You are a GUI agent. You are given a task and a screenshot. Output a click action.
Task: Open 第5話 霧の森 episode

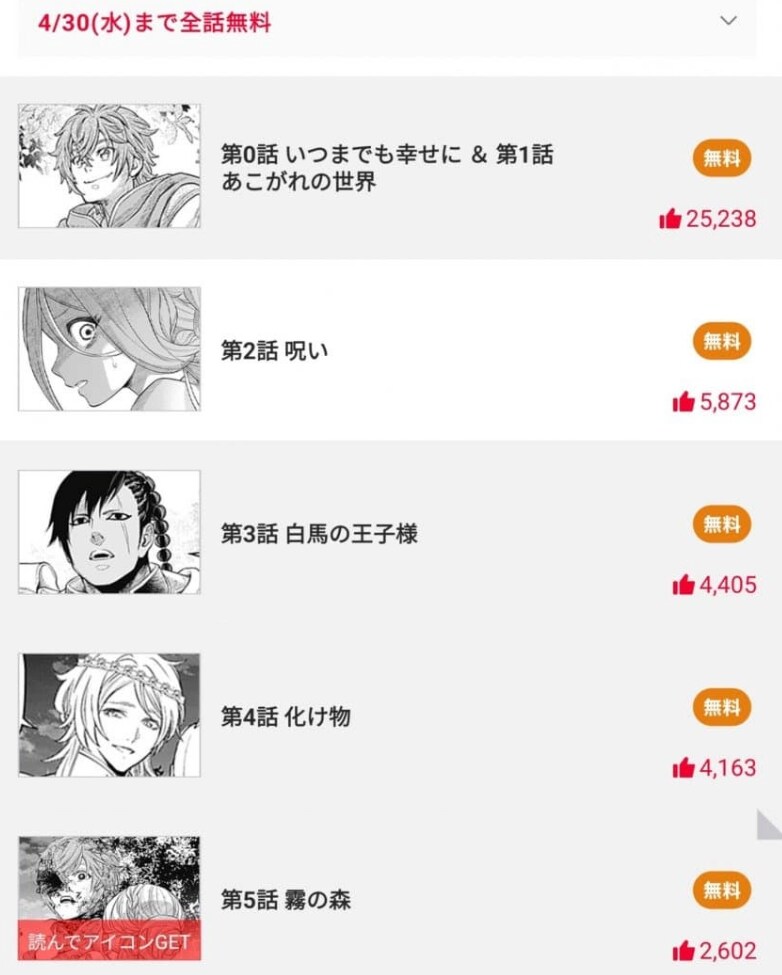point(286,900)
